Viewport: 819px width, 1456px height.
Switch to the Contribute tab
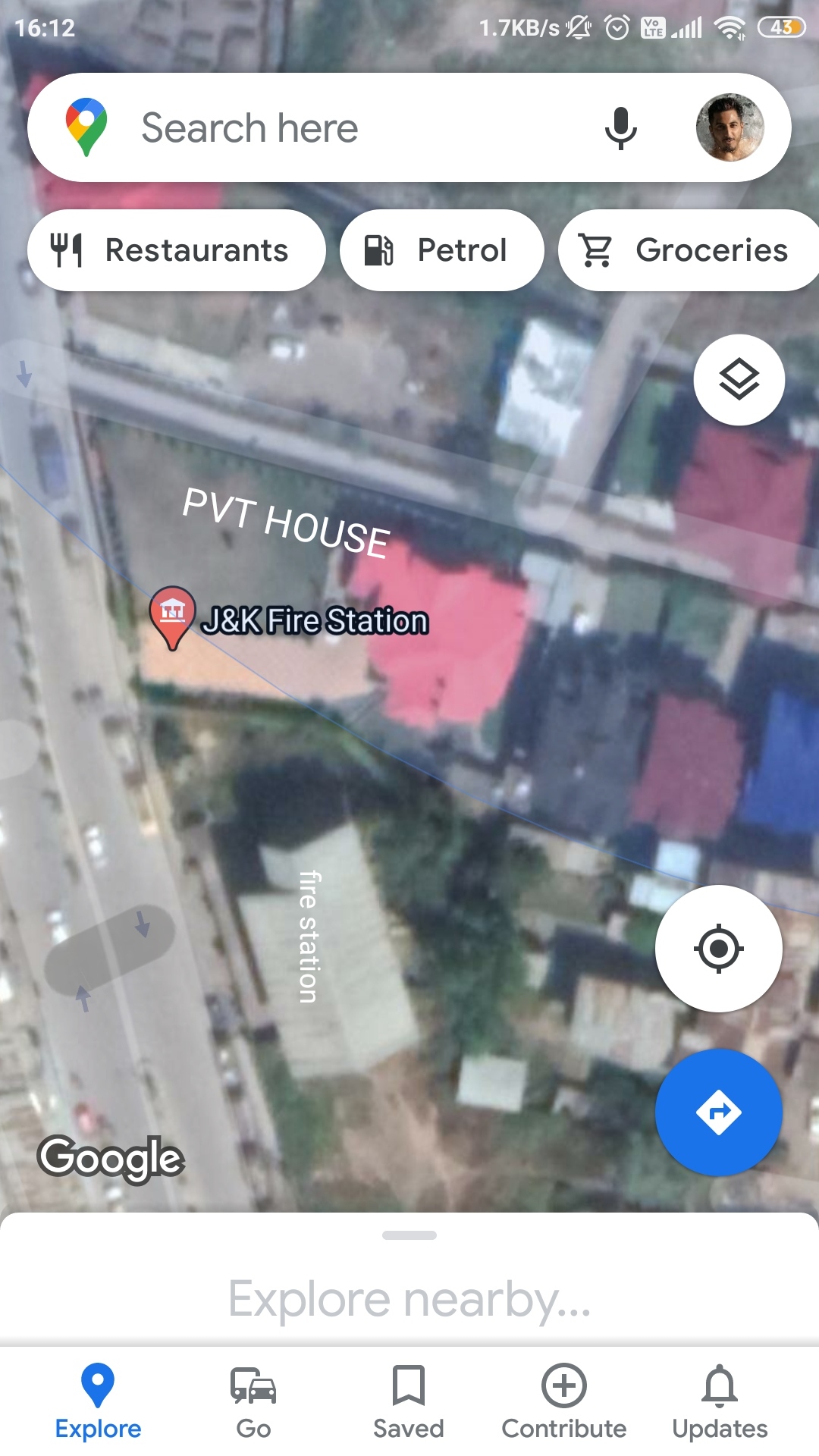coord(564,1401)
